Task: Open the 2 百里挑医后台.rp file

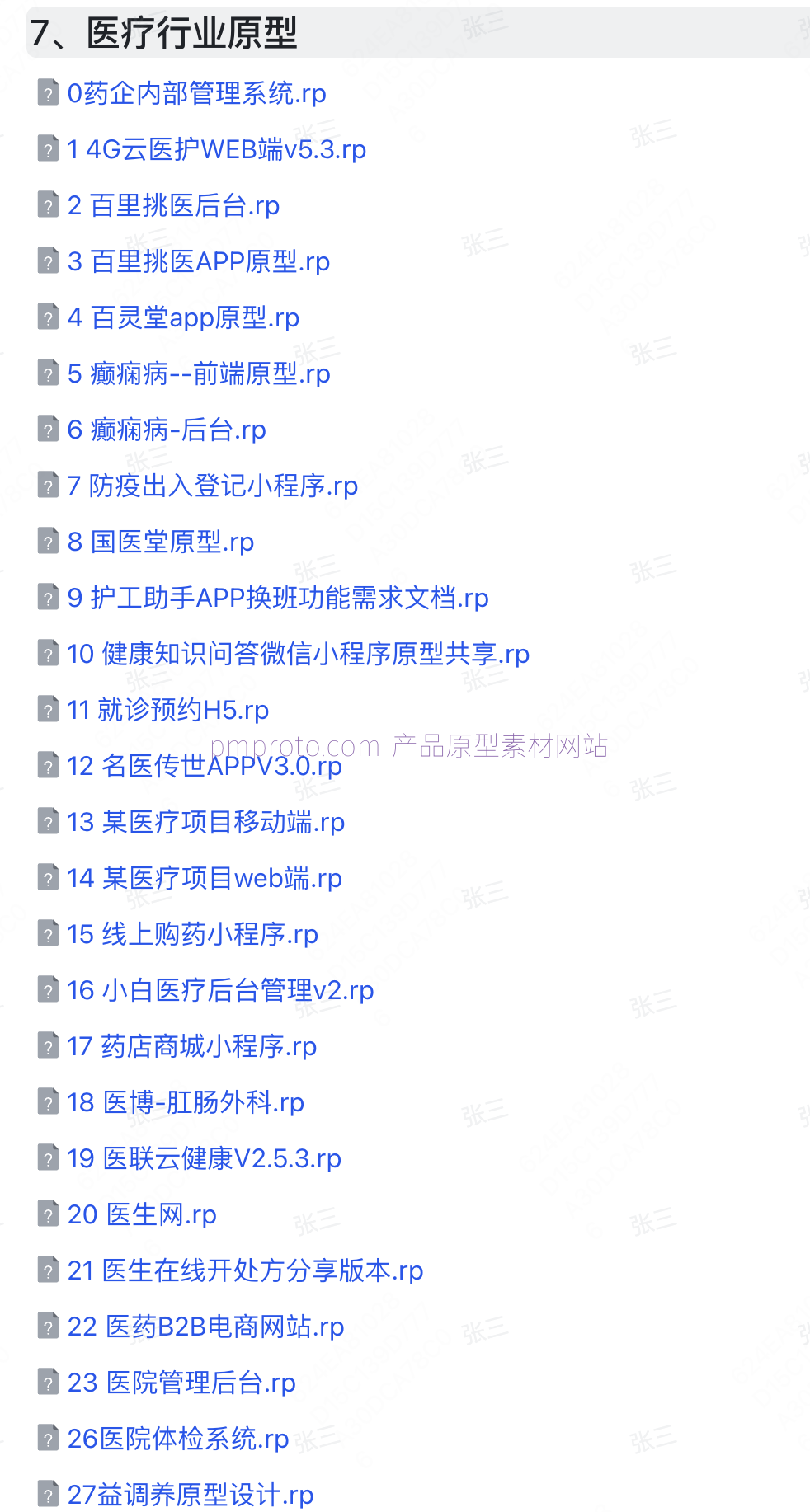Action: 173,205
